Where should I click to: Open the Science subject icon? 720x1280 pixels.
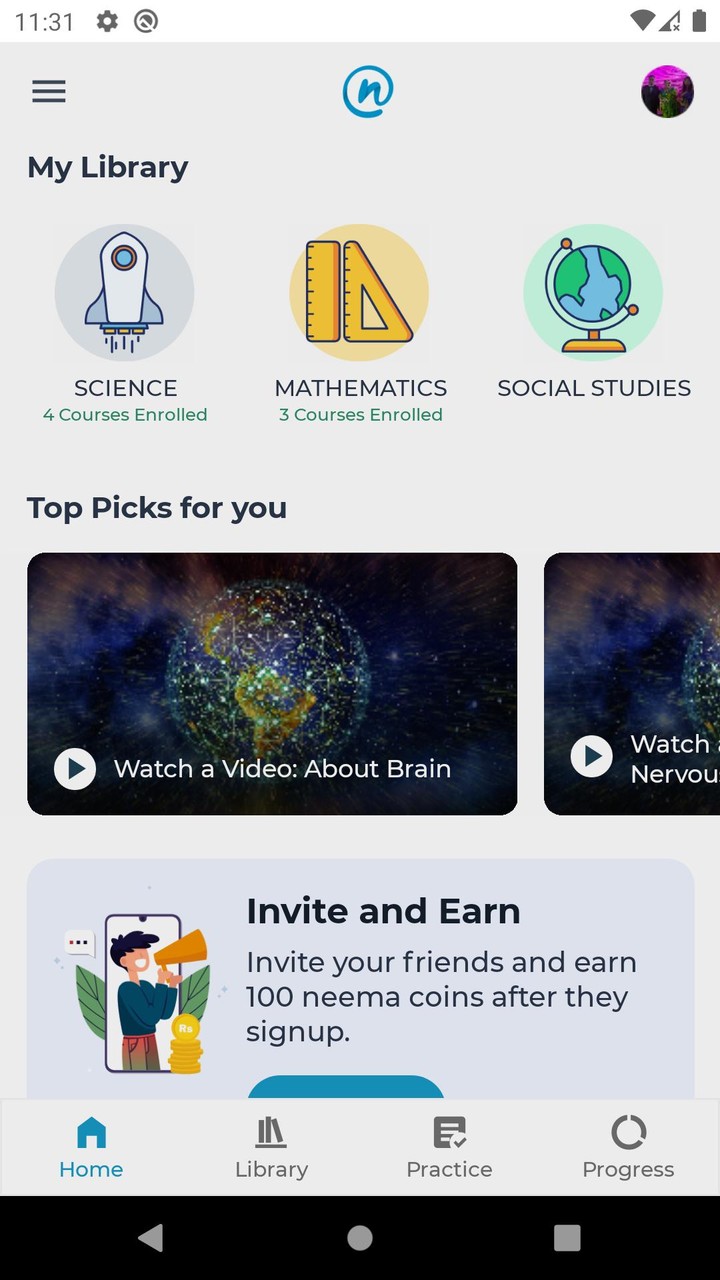125,292
